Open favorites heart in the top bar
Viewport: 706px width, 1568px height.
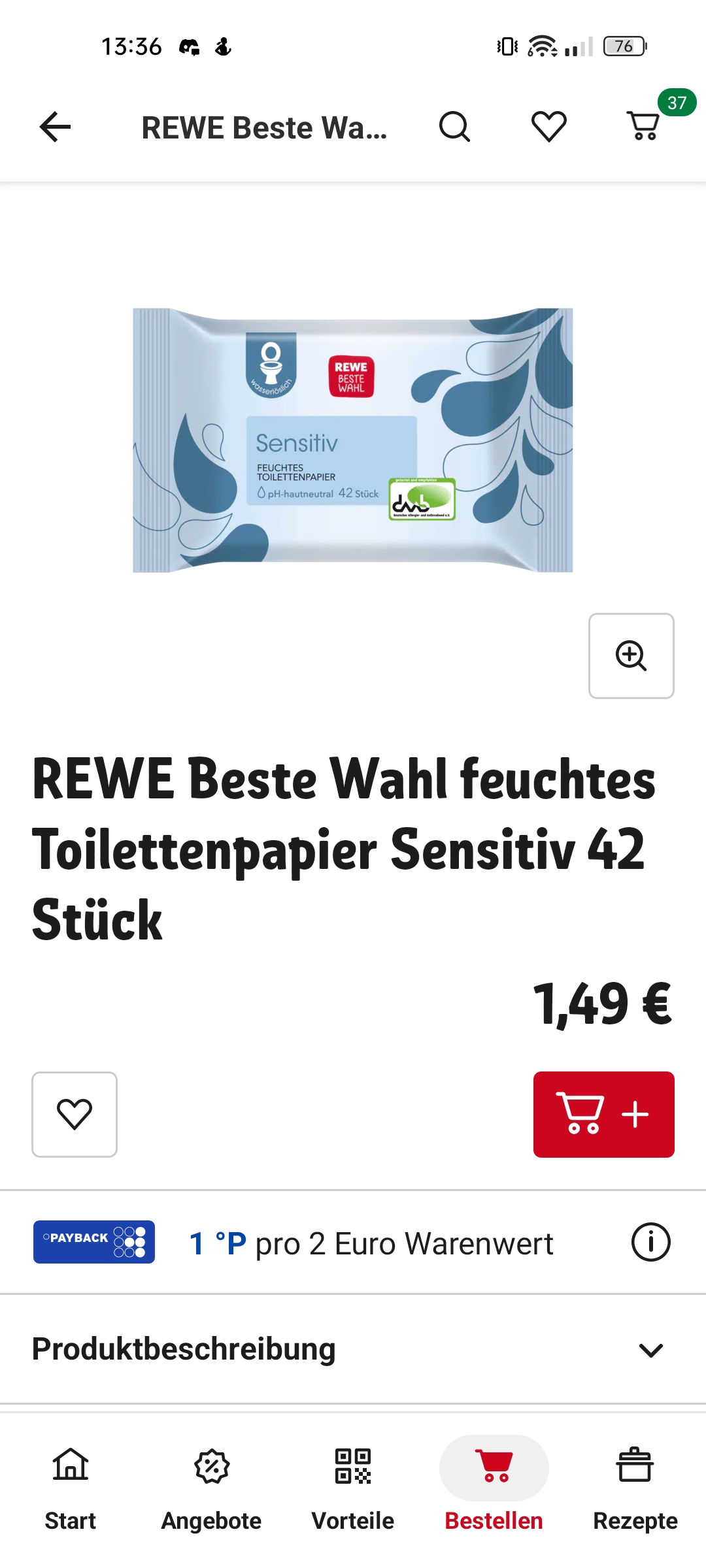pos(548,127)
